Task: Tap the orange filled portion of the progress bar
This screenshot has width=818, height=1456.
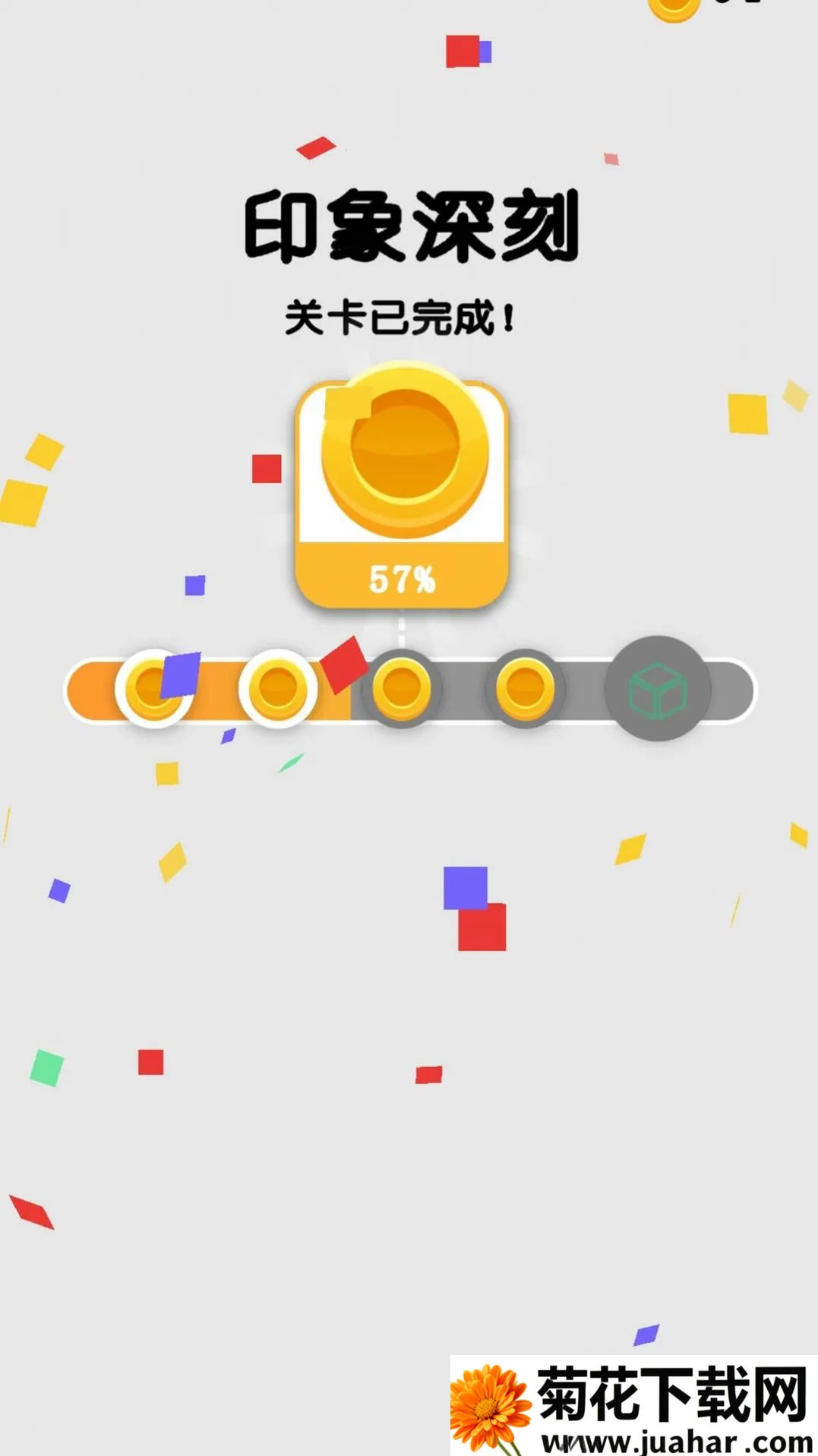Action: (99, 690)
